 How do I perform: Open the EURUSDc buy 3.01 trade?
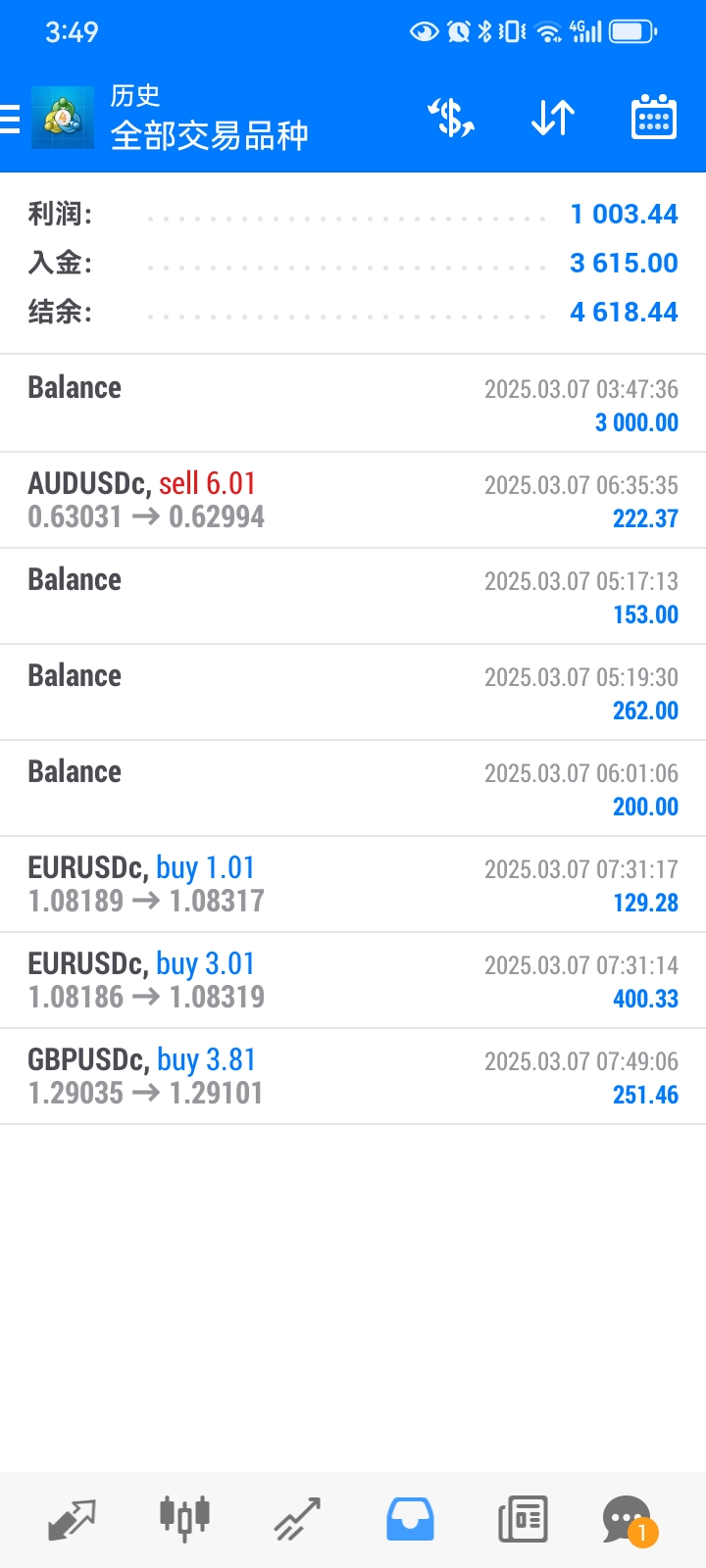(x=353, y=980)
